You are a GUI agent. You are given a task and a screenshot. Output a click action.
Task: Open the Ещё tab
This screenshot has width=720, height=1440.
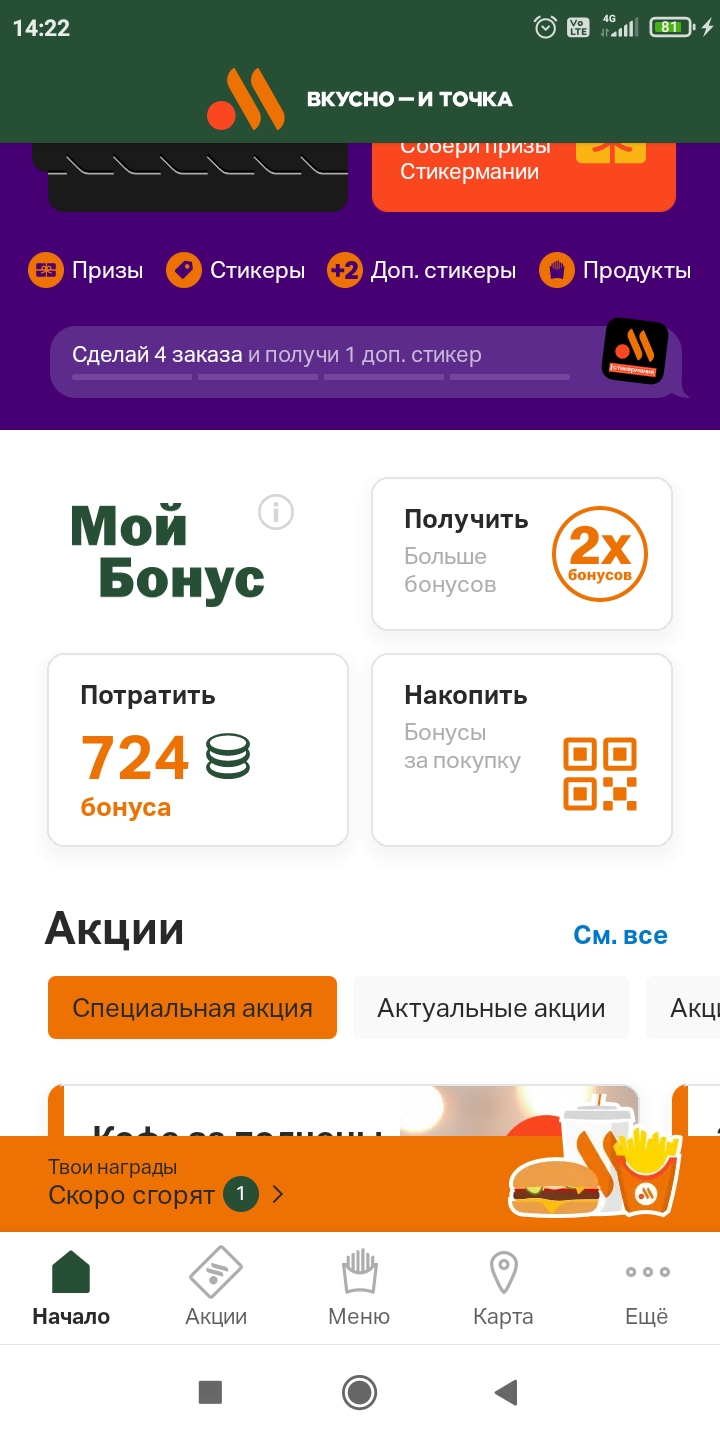(647, 1288)
